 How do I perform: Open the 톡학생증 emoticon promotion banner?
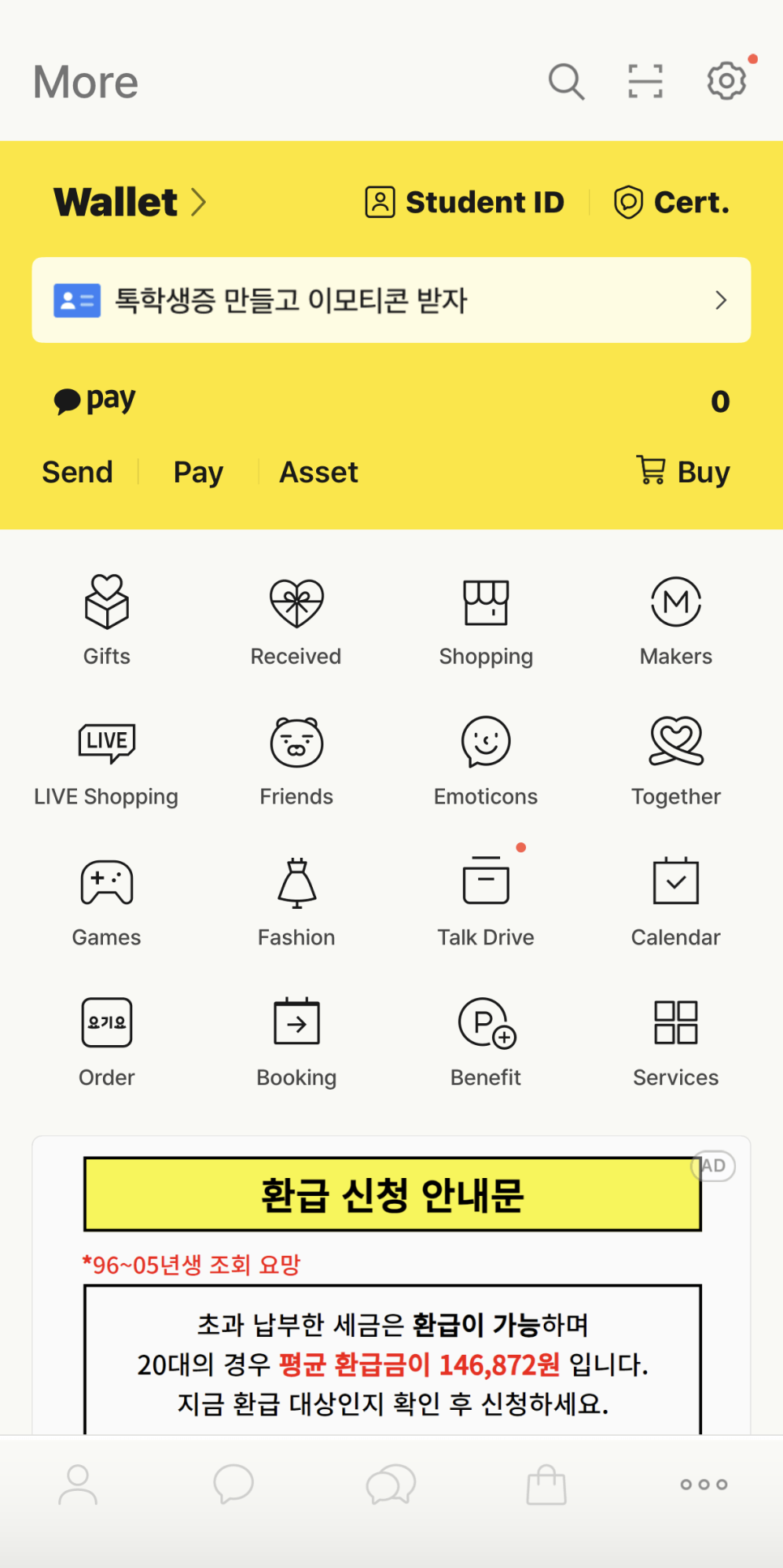[x=391, y=300]
